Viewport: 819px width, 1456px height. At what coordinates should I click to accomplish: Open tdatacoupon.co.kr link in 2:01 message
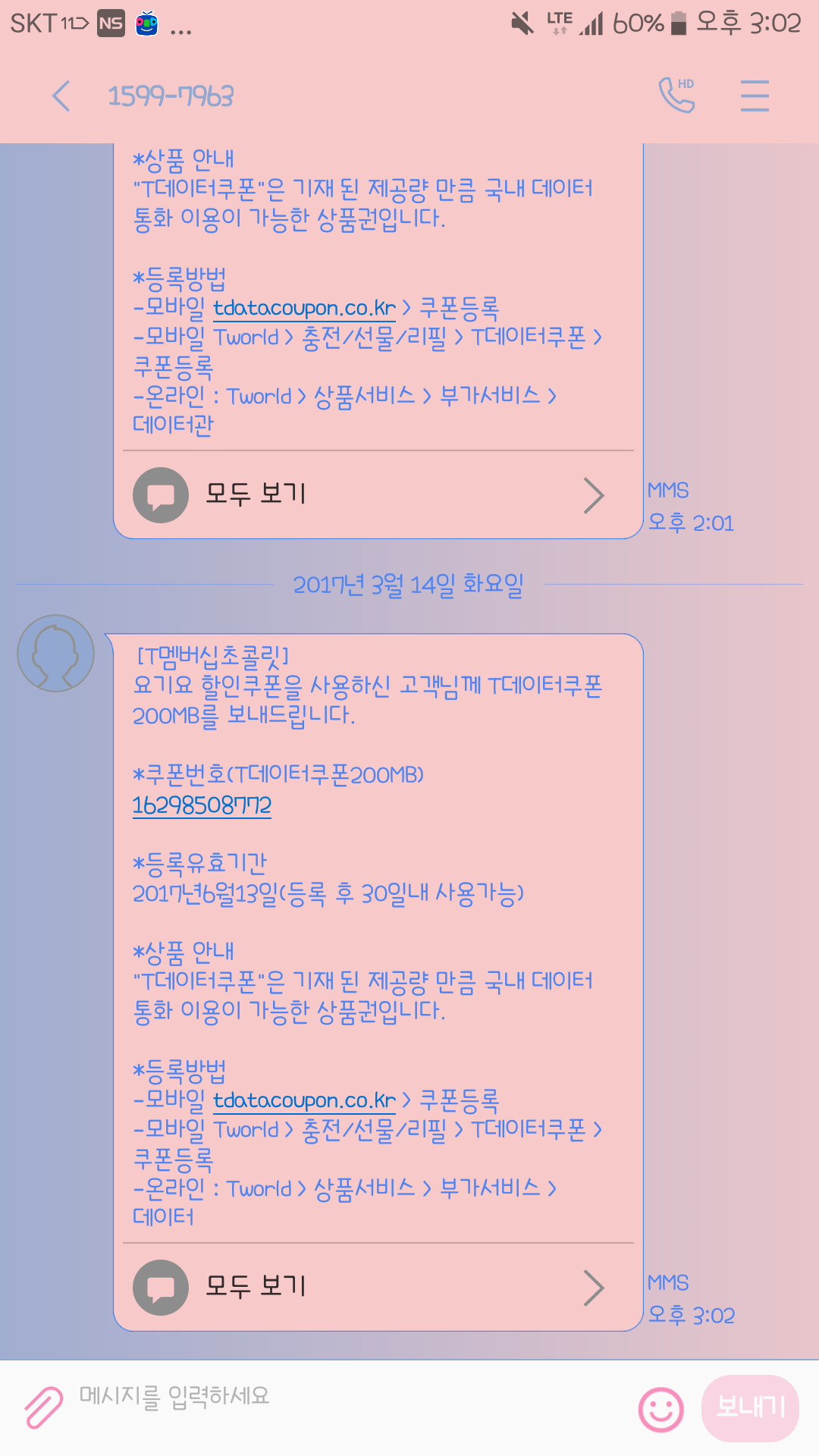(x=304, y=308)
